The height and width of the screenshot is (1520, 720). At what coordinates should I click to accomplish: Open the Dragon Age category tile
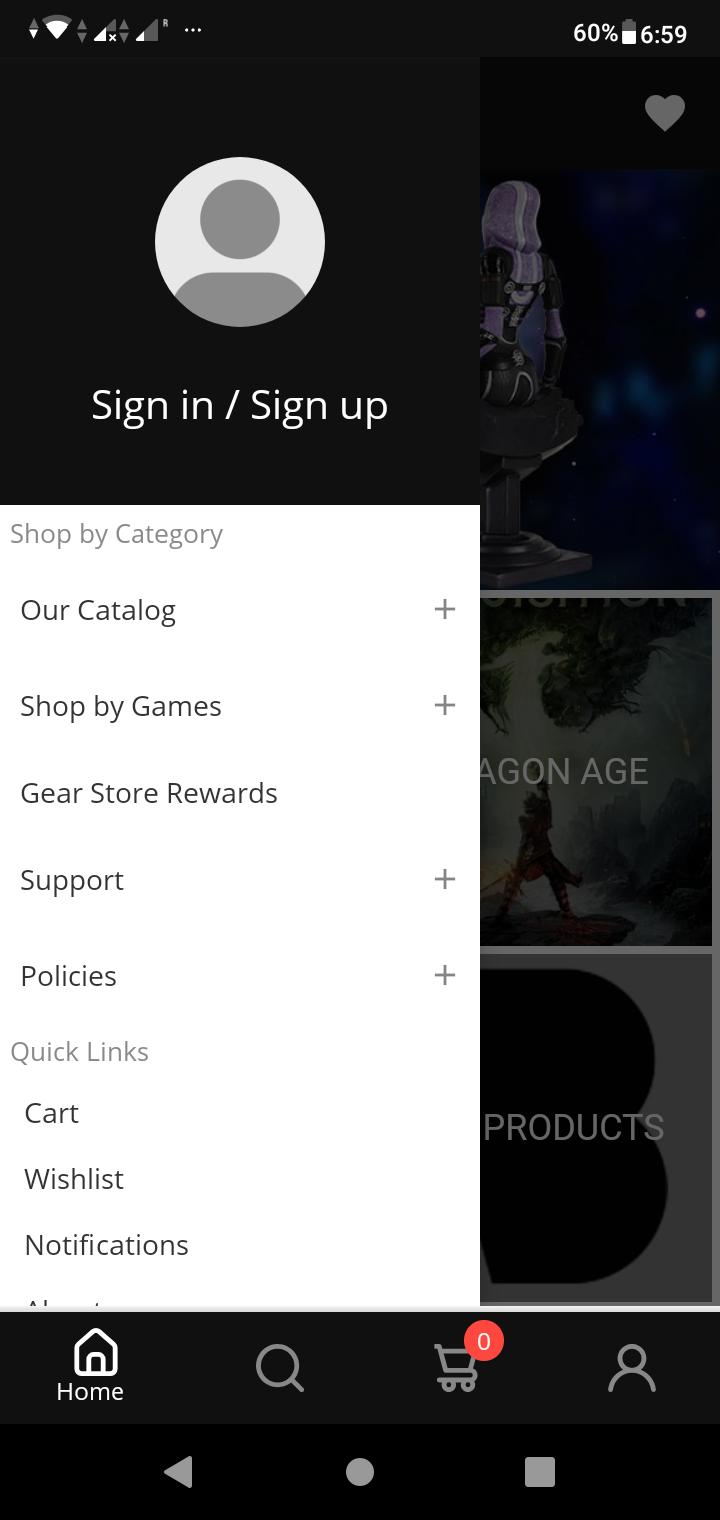[596, 771]
